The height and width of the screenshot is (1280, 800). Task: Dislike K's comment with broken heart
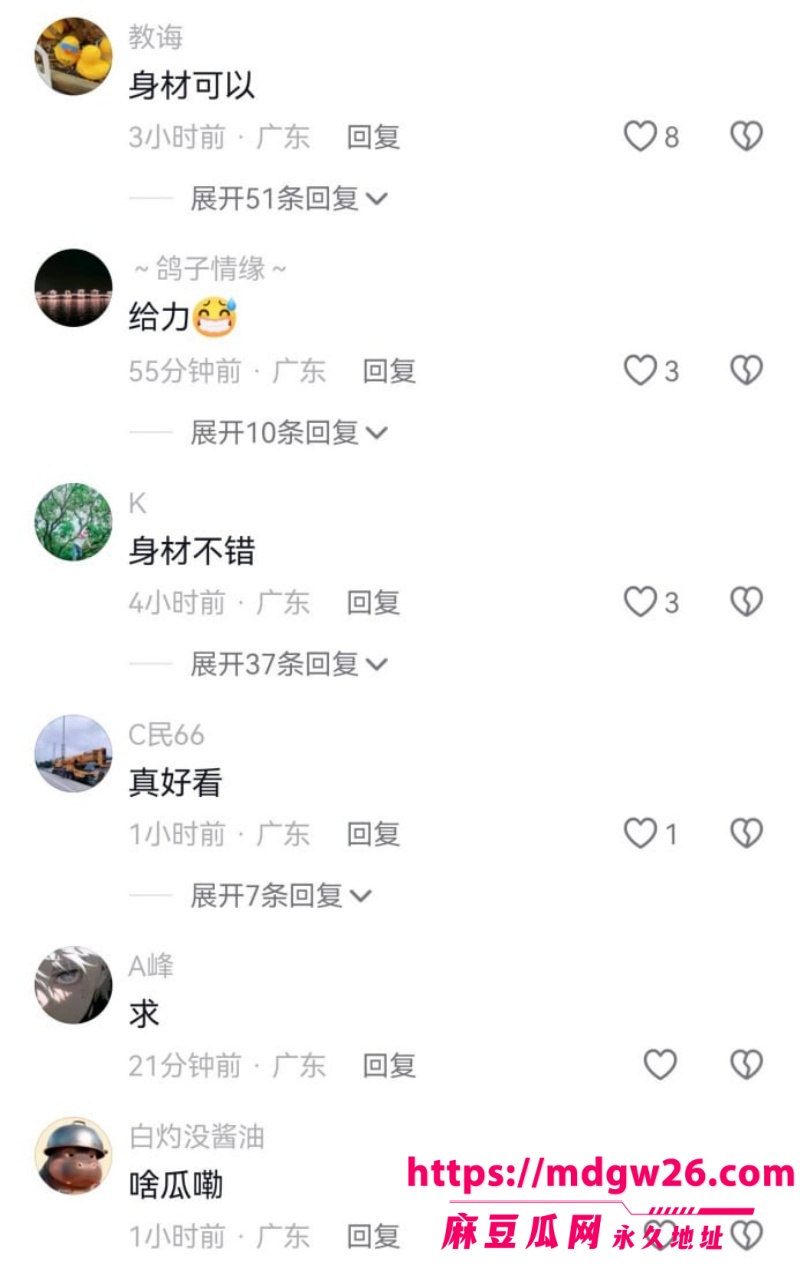[x=746, y=602]
